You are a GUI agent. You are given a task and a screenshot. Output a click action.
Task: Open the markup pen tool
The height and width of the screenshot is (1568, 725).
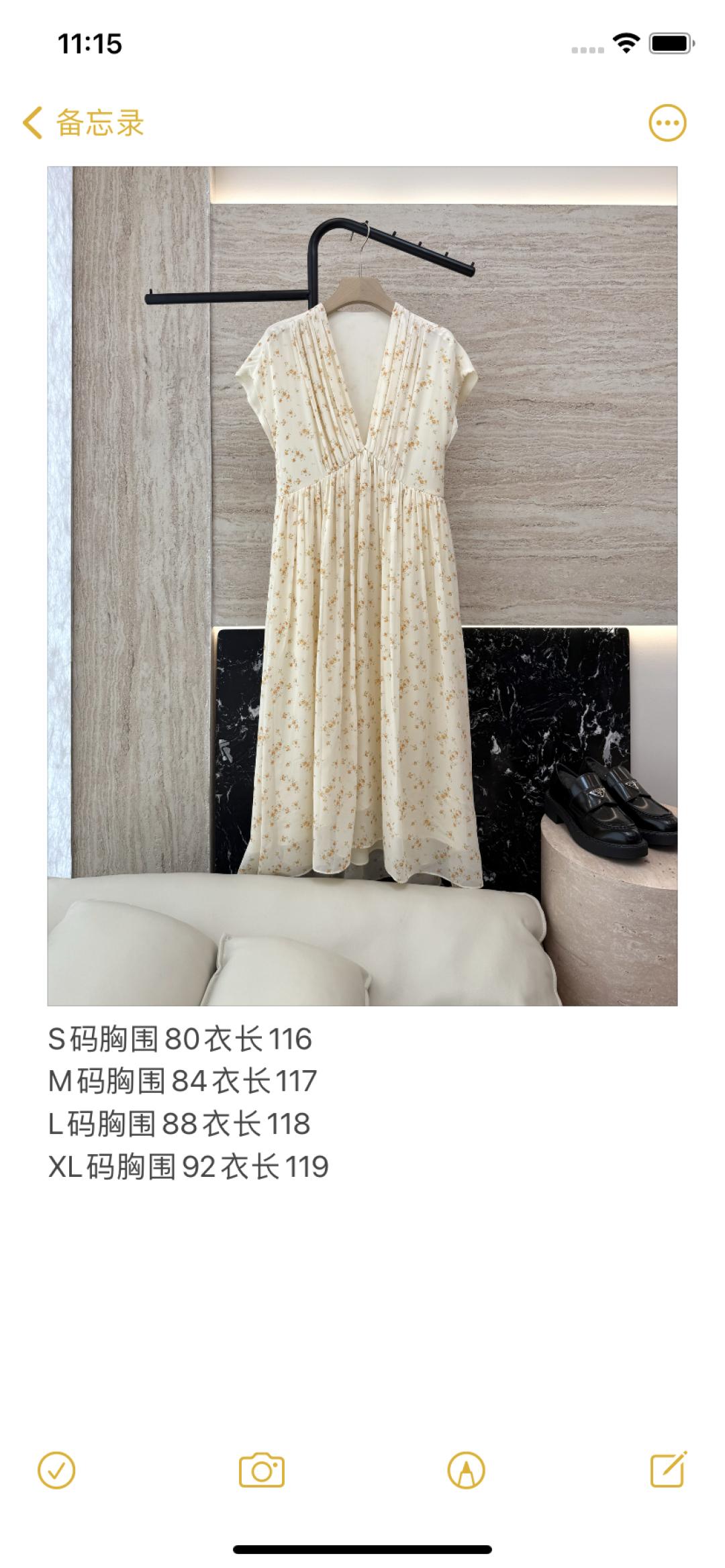click(x=466, y=1471)
